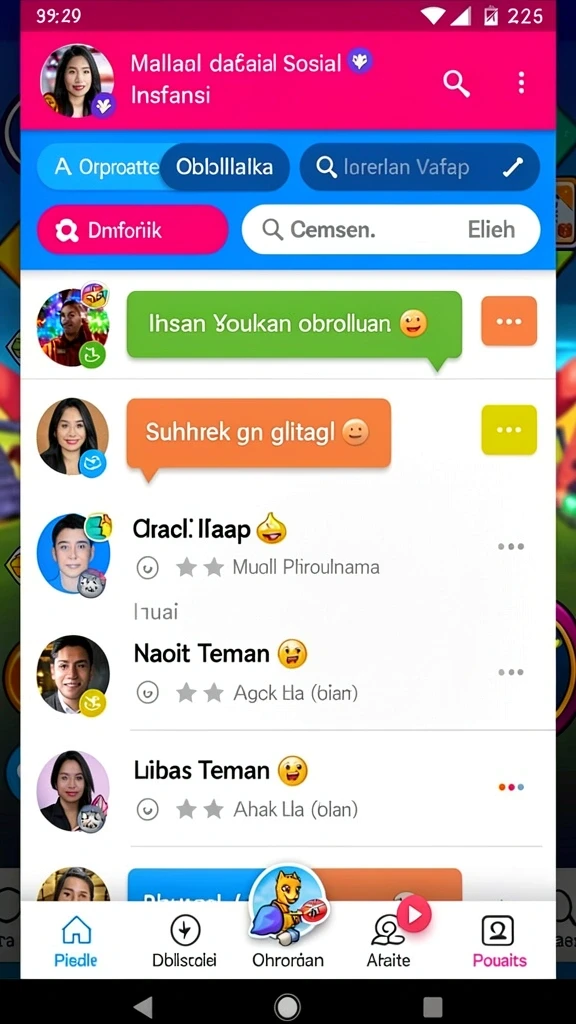Tap the Dmforiik button
The width and height of the screenshot is (576, 1024).
pos(133,230)
